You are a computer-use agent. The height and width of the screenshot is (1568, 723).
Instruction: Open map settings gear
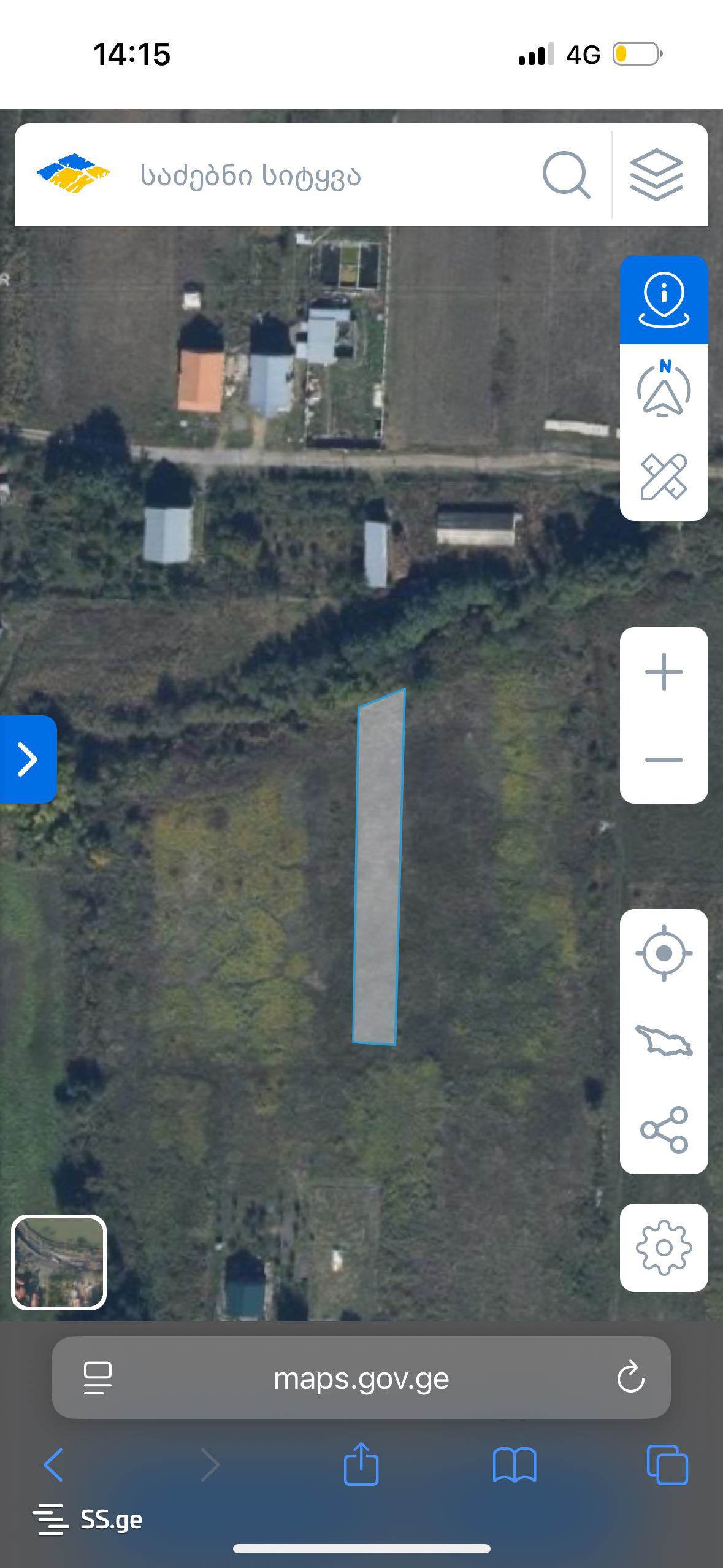tap(664, 1248)
